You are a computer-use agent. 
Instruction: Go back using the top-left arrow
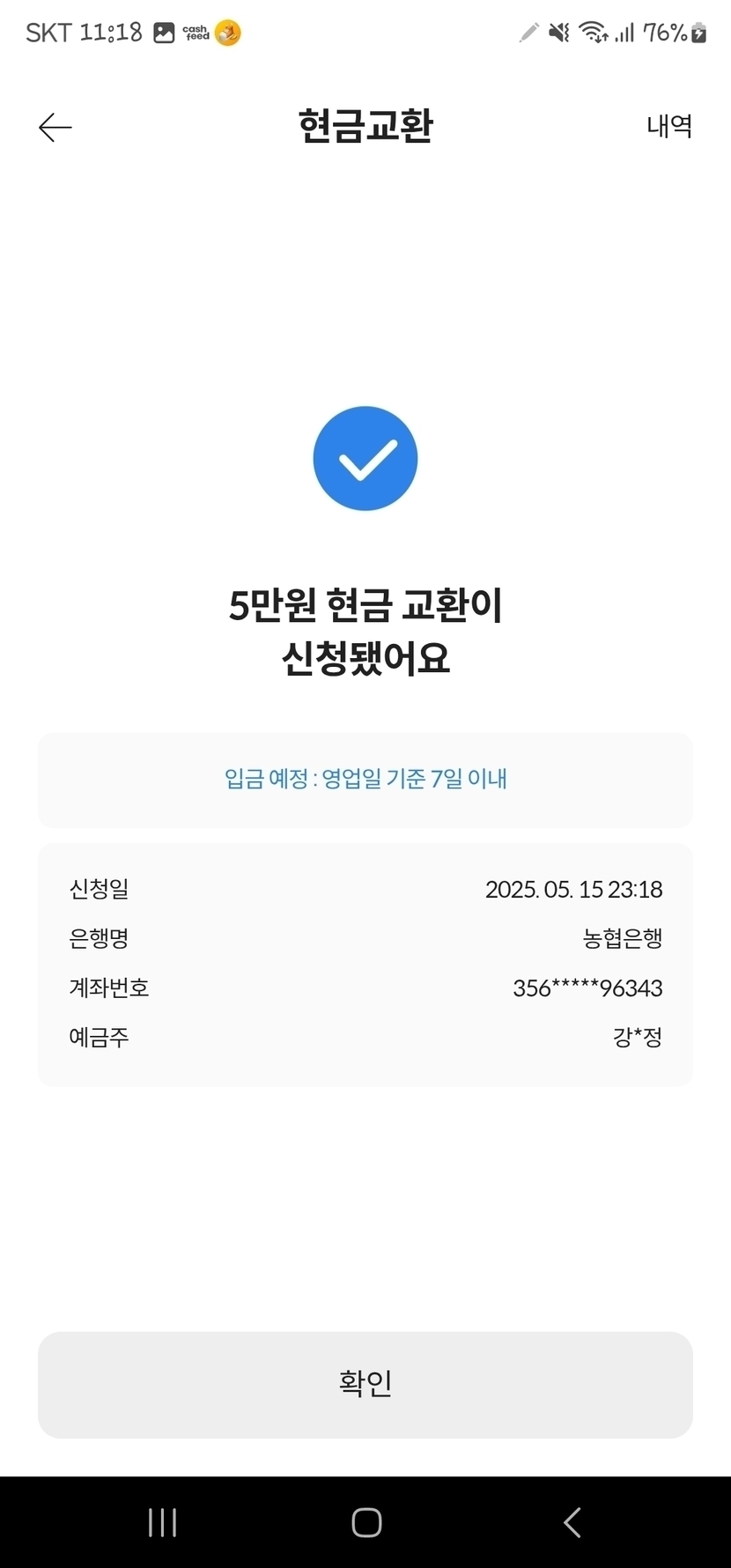pyautogui.click(x=55, y=128)
